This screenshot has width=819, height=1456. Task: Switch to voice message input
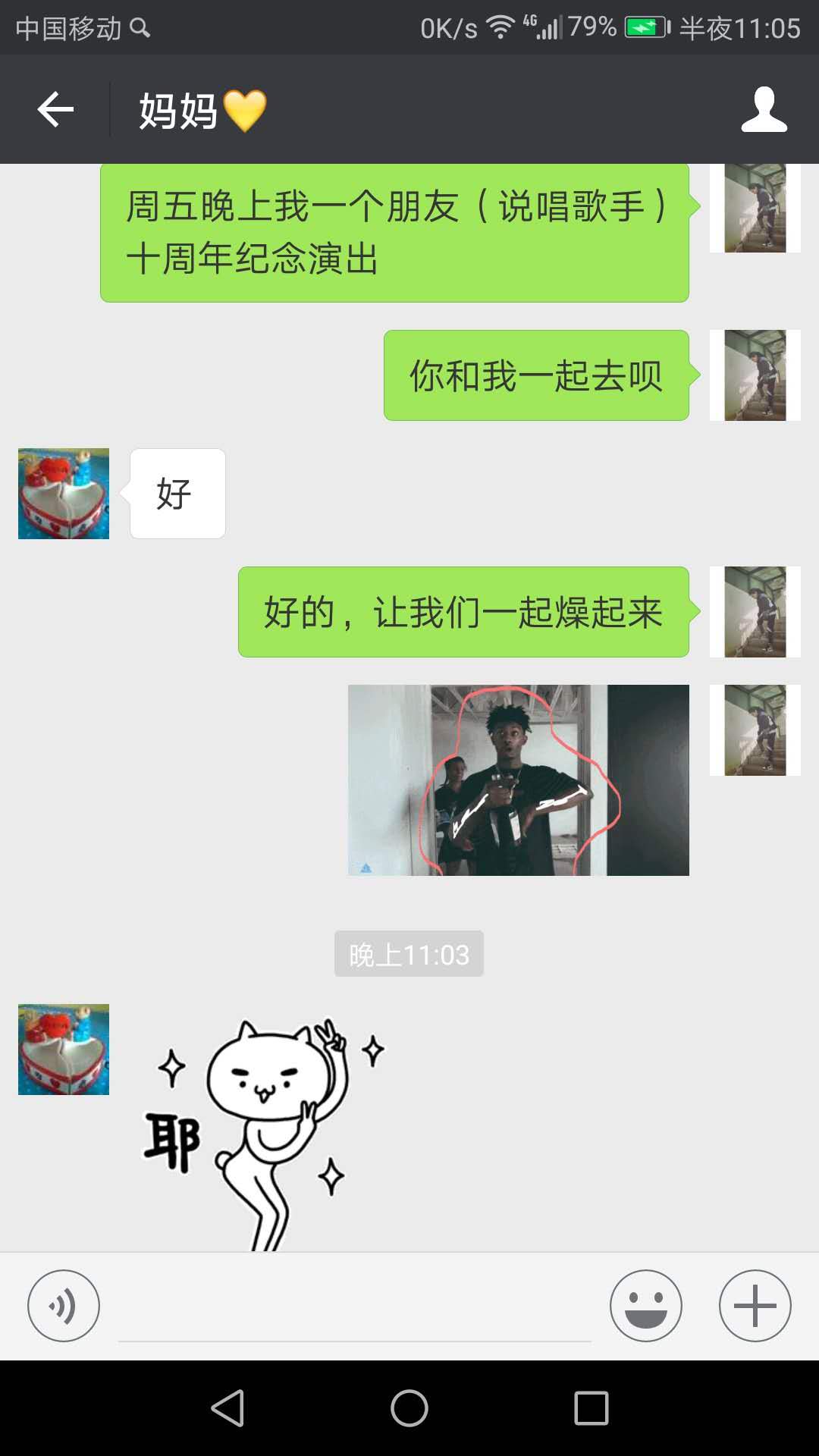coord(64,1306)
